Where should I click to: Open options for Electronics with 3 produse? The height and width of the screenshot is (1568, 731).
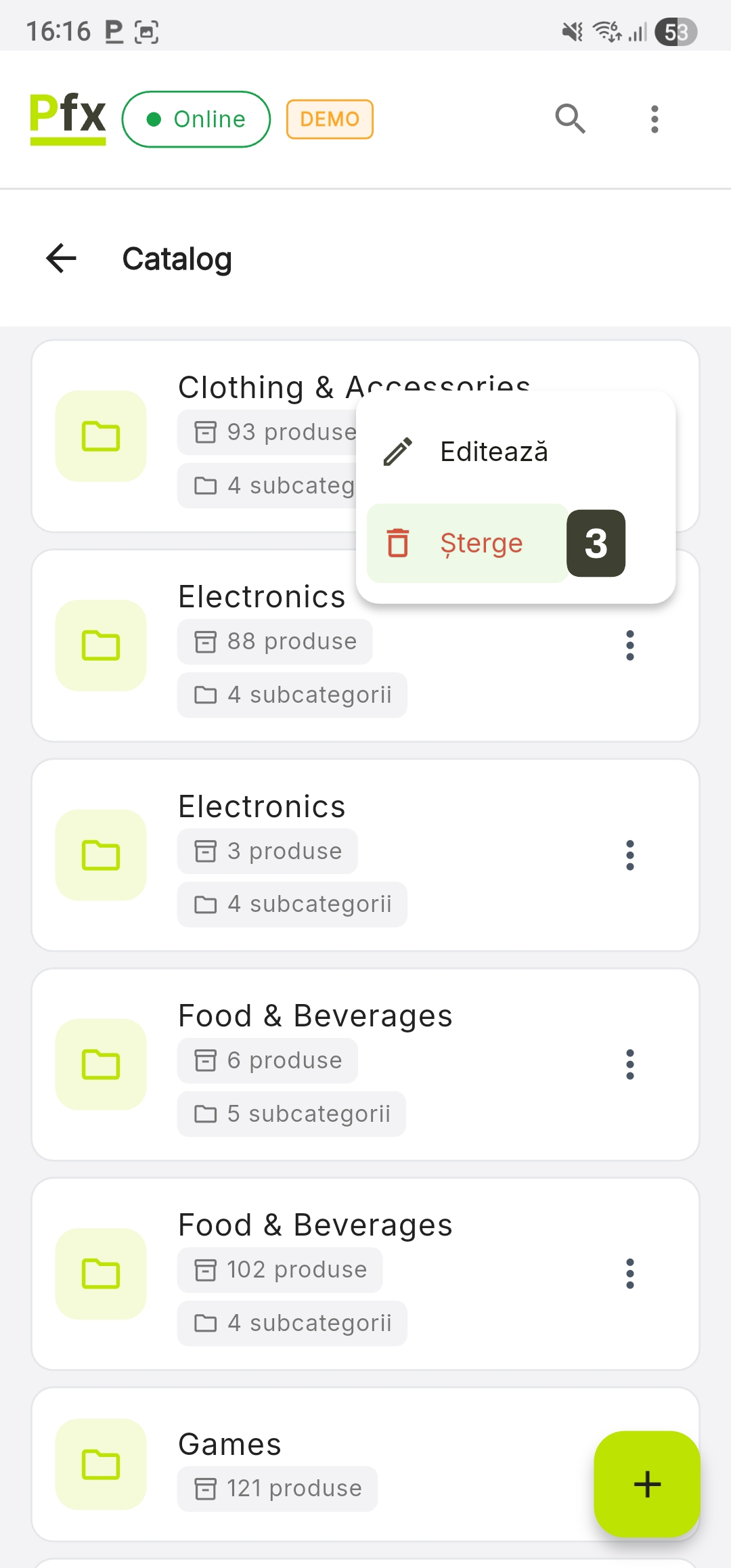630,855
